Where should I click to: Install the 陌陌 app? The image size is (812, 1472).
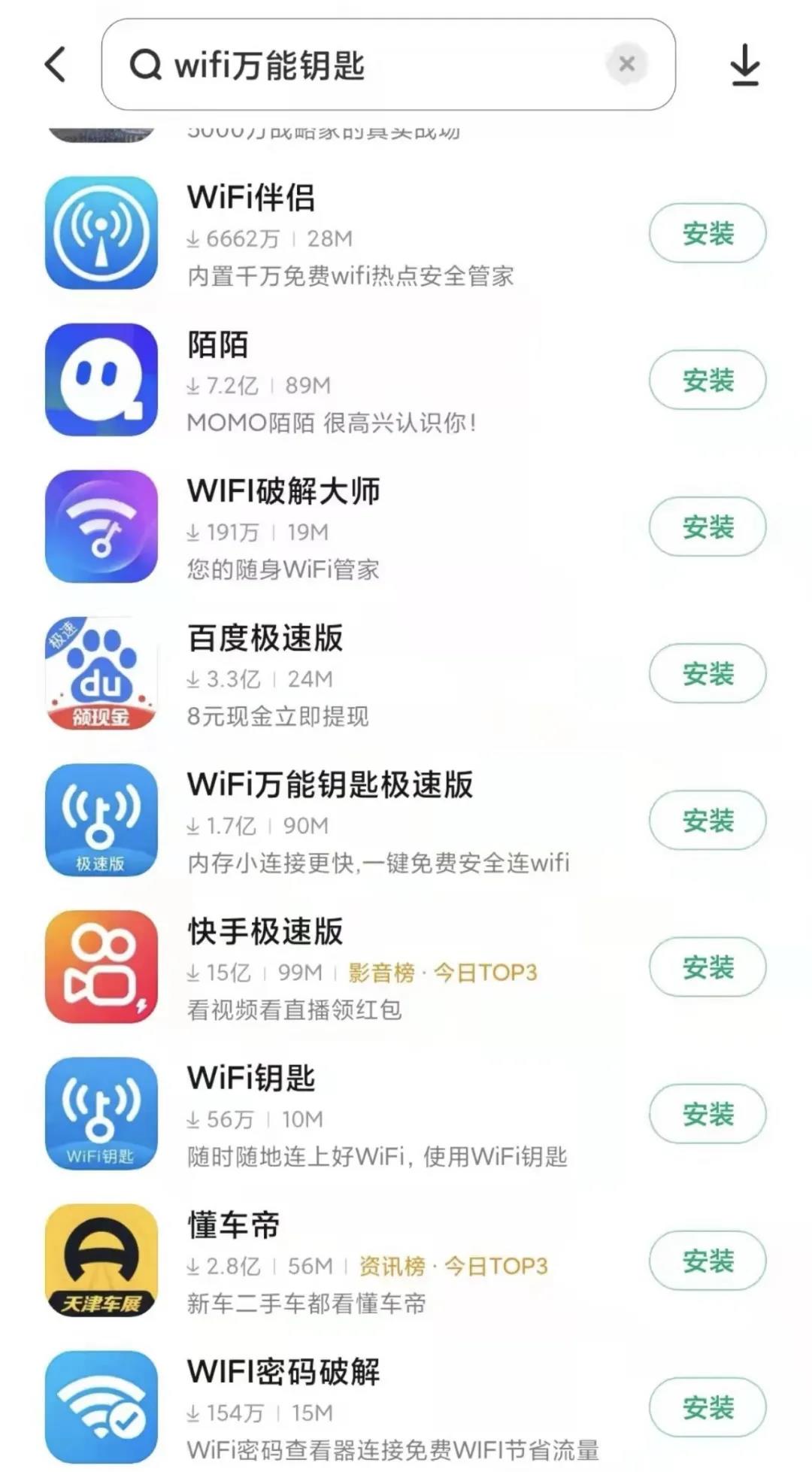coord(706,380)
